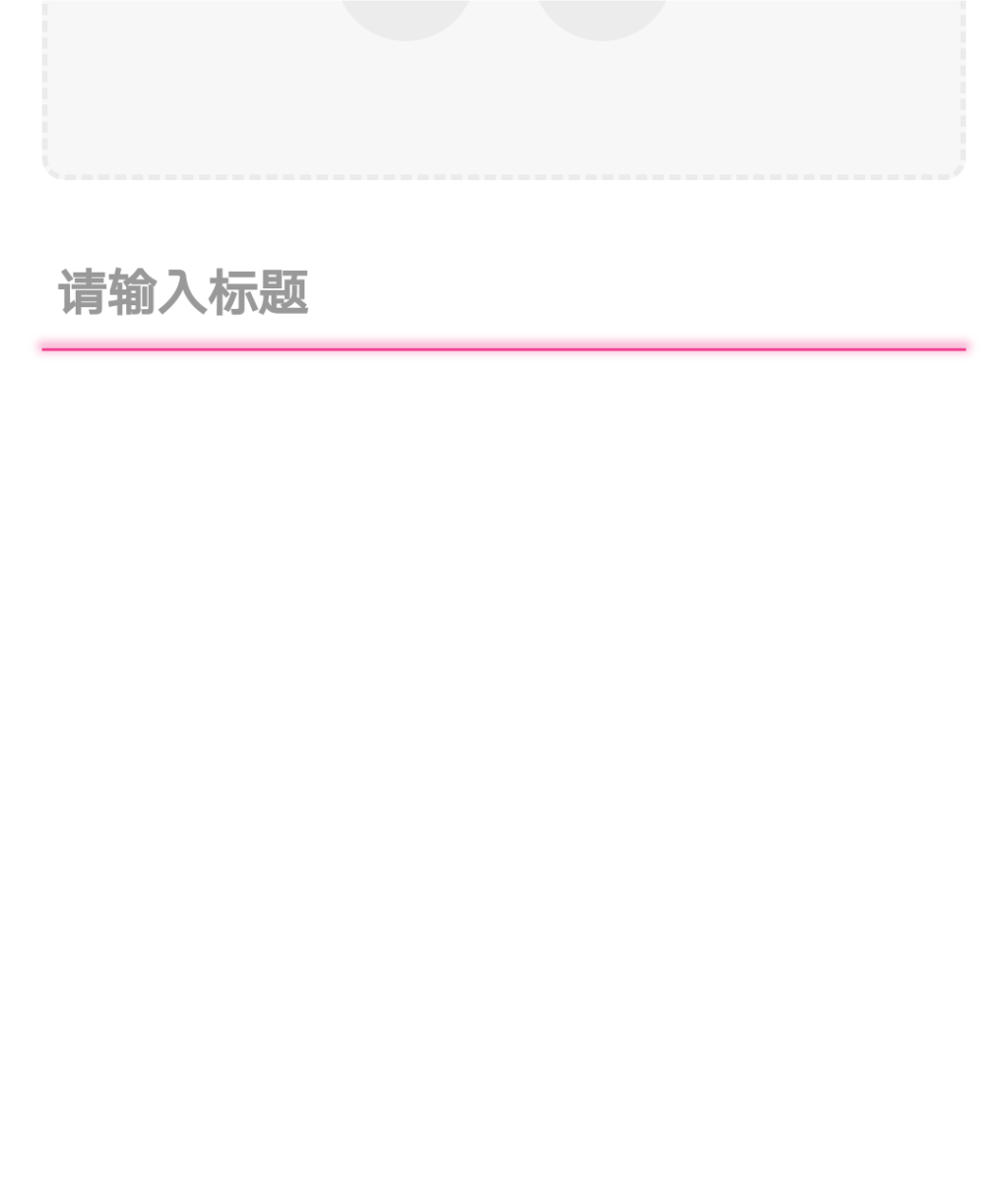Click the left end of the pink line

pyautogui.click(x=47, y=346)
